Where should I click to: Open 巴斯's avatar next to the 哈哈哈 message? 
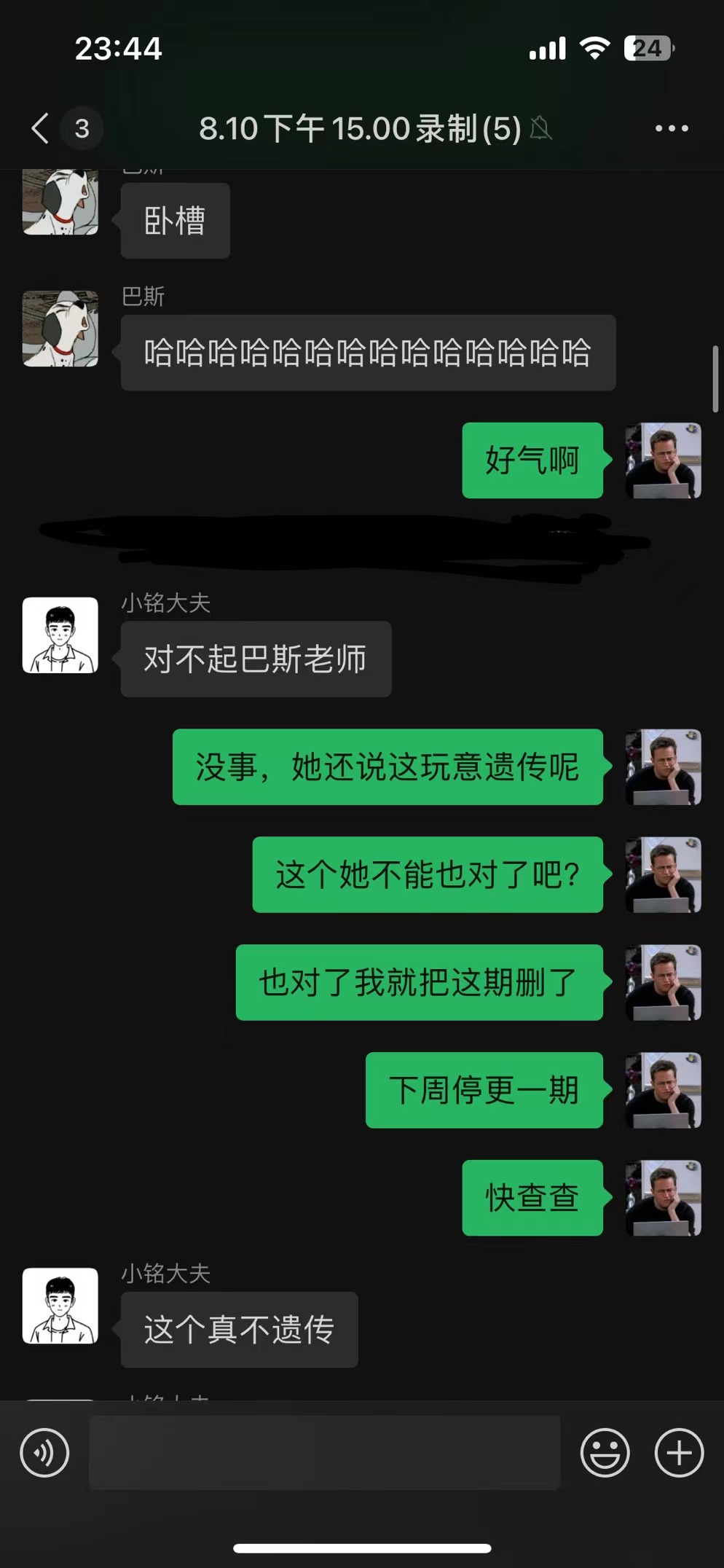tap(60, 329)
